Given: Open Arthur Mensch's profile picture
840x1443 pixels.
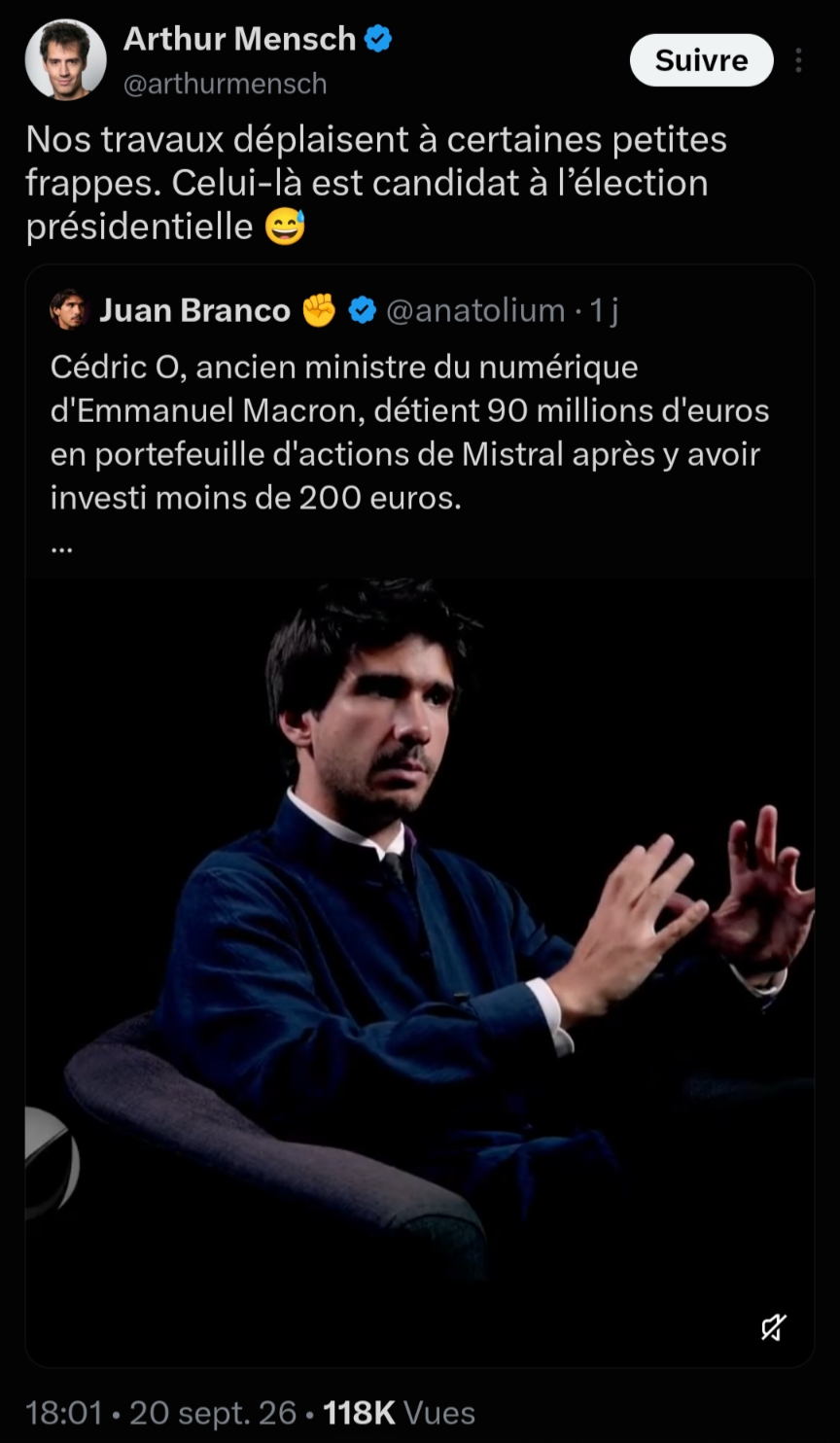Looking at the screenshot, I should pyautogui.click(x=65, y=59).
